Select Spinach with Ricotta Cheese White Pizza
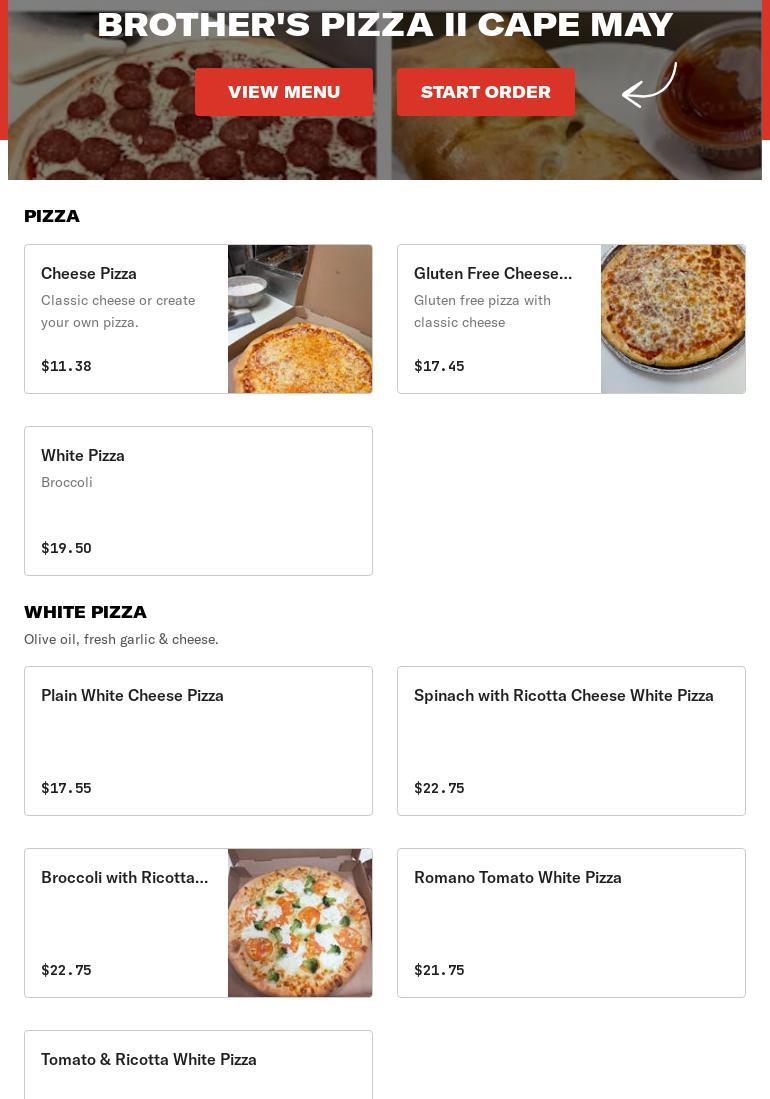This screenshot has width=770, height=1099. 571,741
